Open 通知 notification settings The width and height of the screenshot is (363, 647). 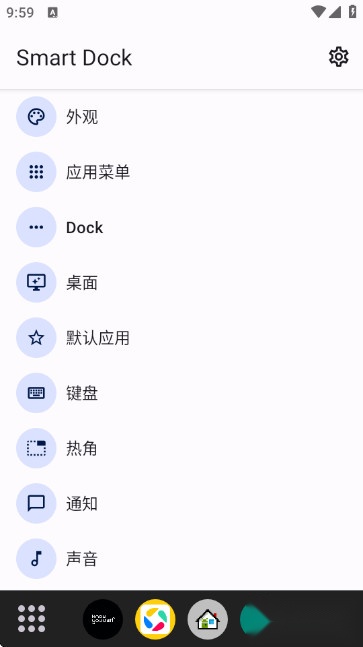pyautogui.click(x=182, y=504)
